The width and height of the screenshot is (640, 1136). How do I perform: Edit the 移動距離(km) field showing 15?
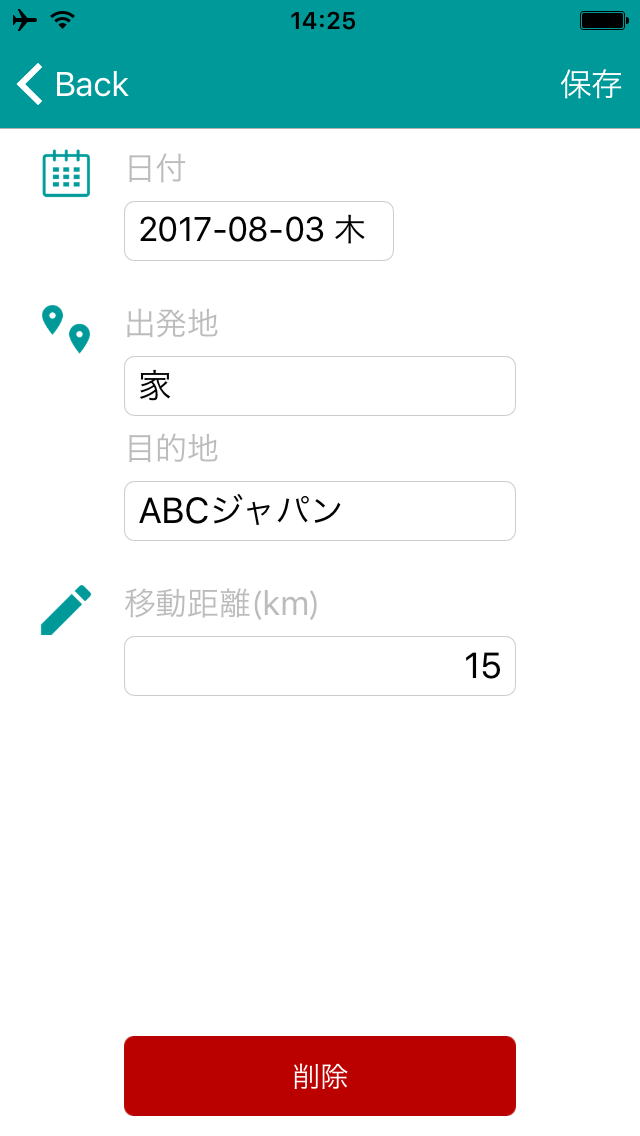[320, 666]
